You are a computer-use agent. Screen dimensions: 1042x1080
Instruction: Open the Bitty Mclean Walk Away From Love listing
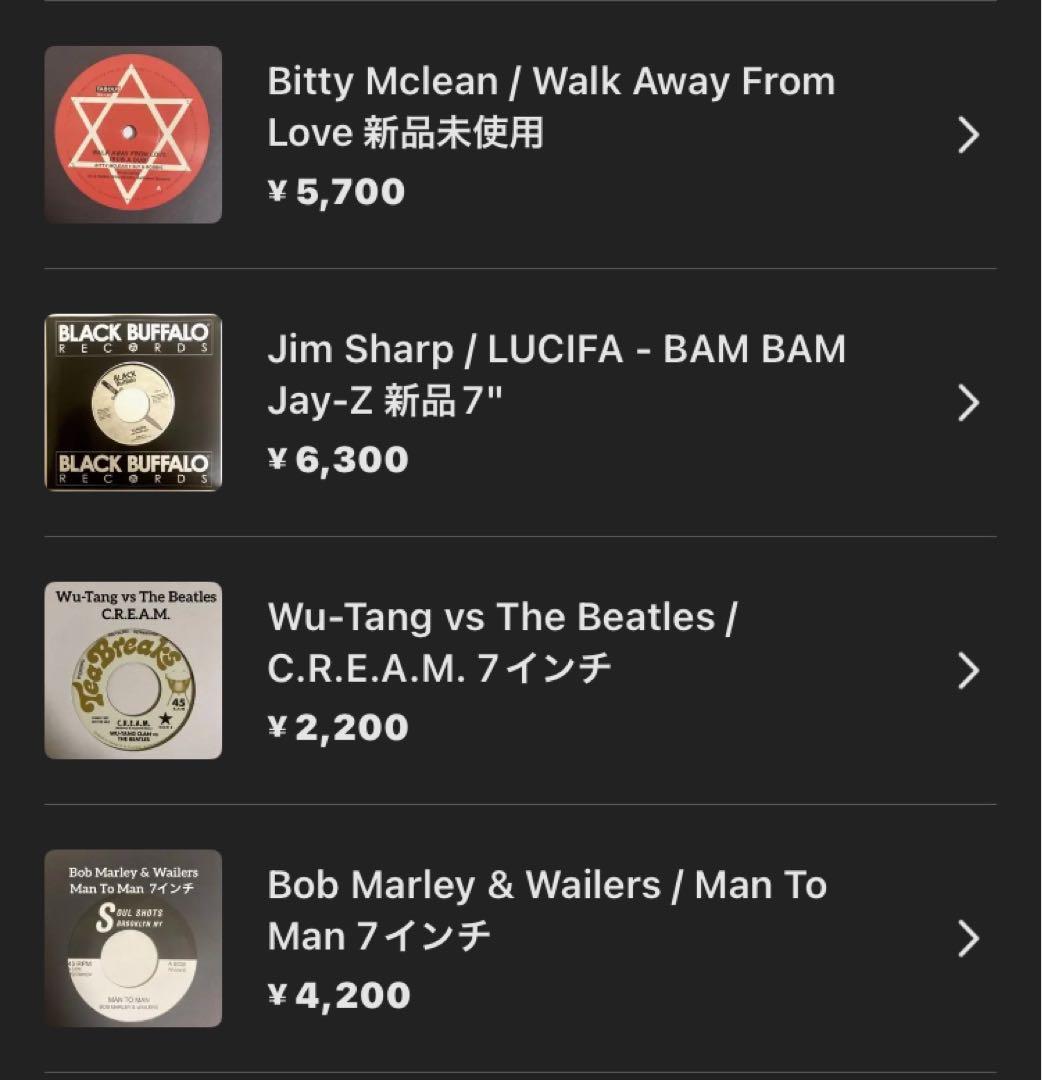(x=550, y=108)
